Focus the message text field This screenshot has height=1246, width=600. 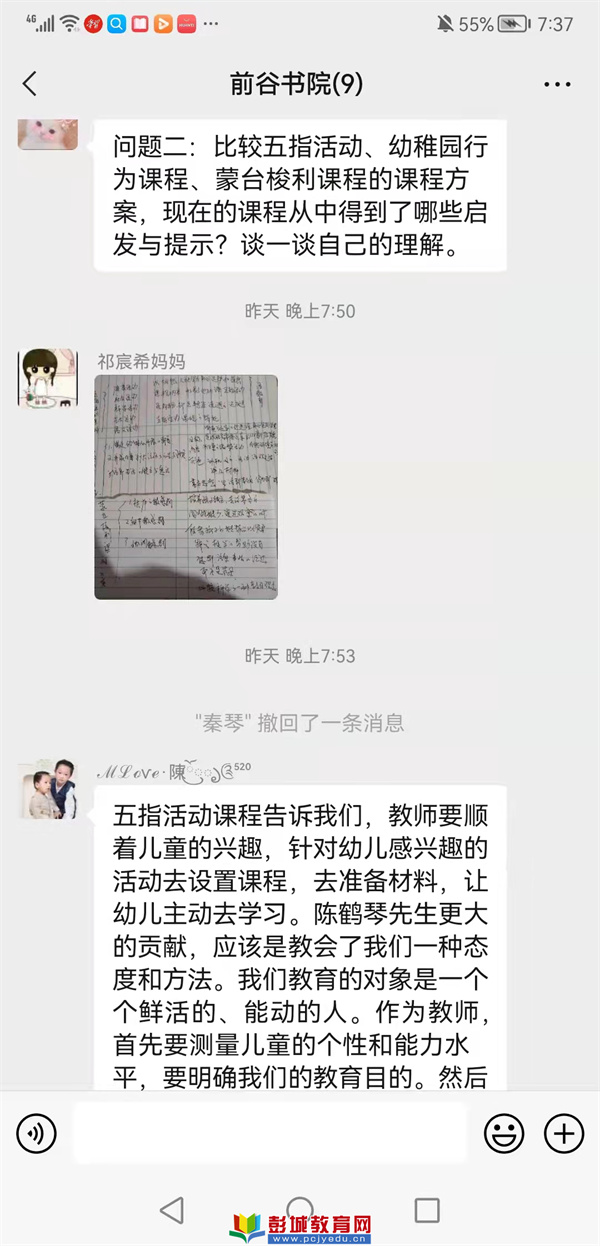pyautogui.click(x=270, y=1133)
